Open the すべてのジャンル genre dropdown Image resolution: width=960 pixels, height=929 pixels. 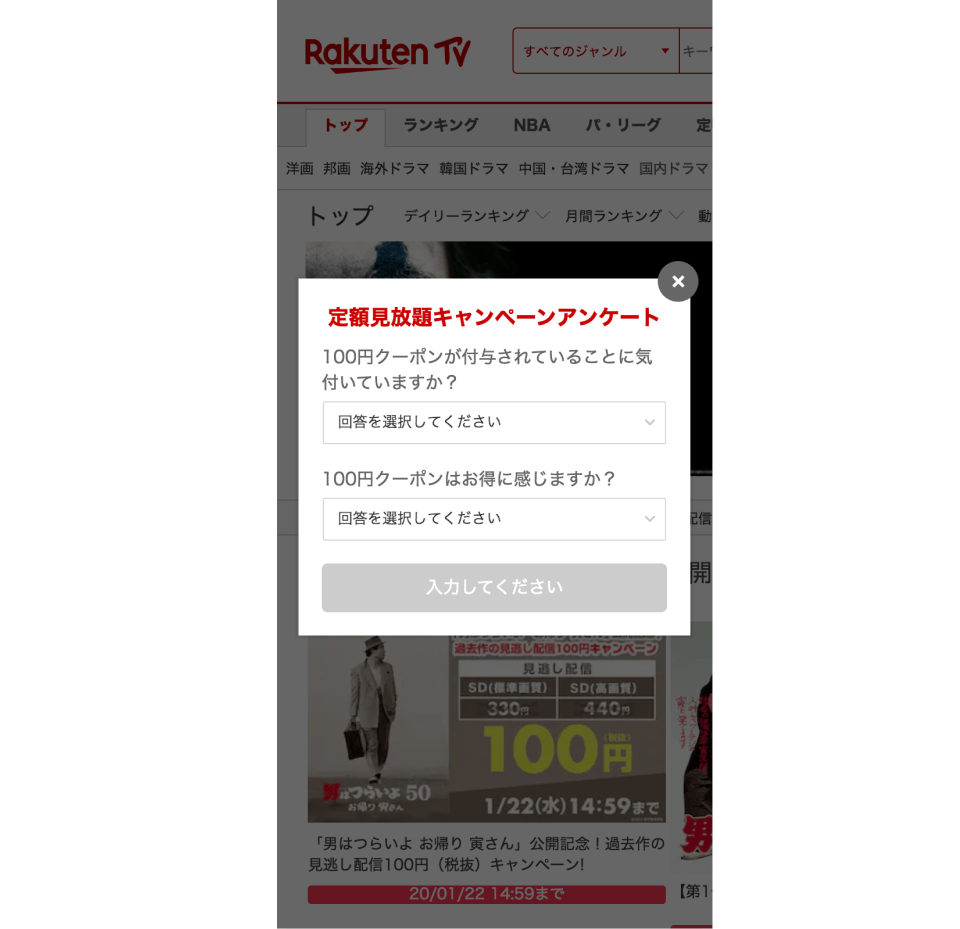point(596,51)
